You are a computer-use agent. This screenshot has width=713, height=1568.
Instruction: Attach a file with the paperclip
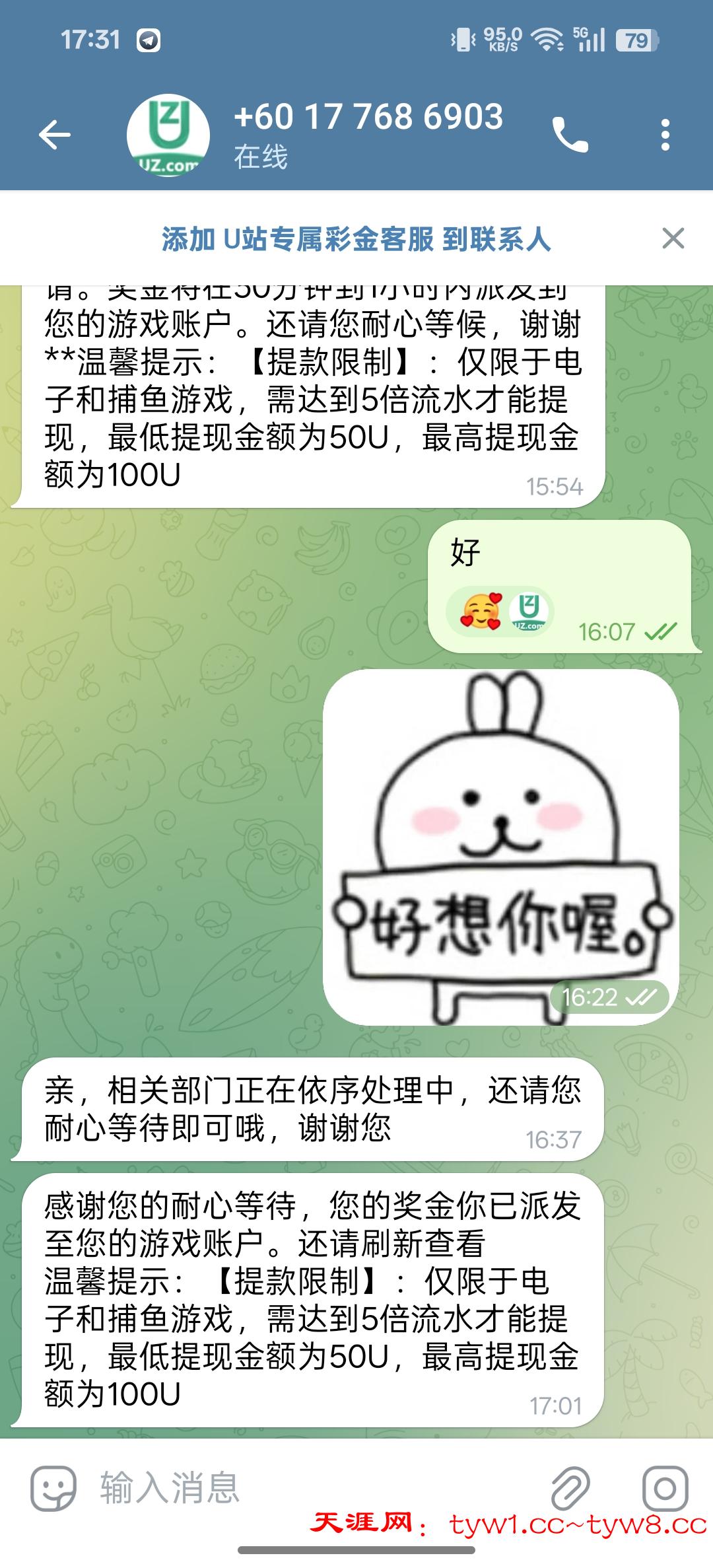[570, 1489]
